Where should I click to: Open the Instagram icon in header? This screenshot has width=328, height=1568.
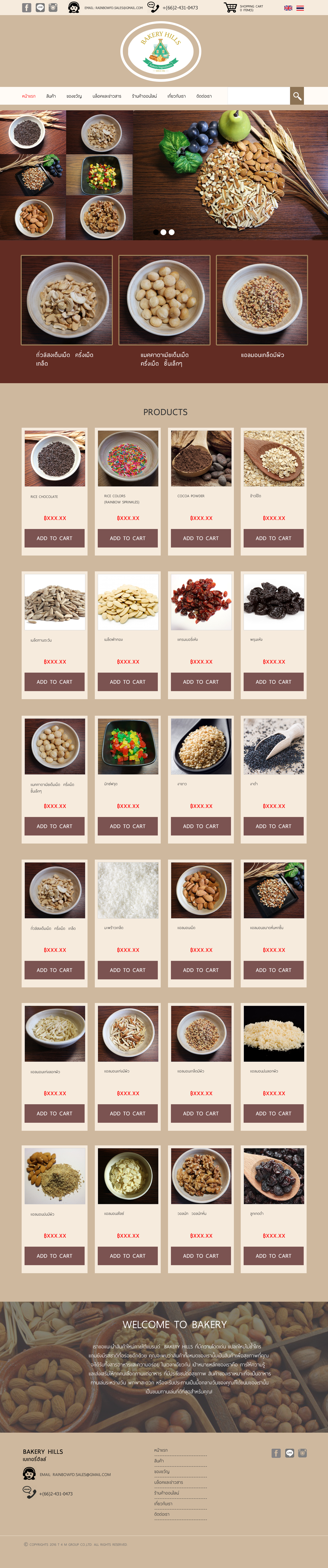53,8
